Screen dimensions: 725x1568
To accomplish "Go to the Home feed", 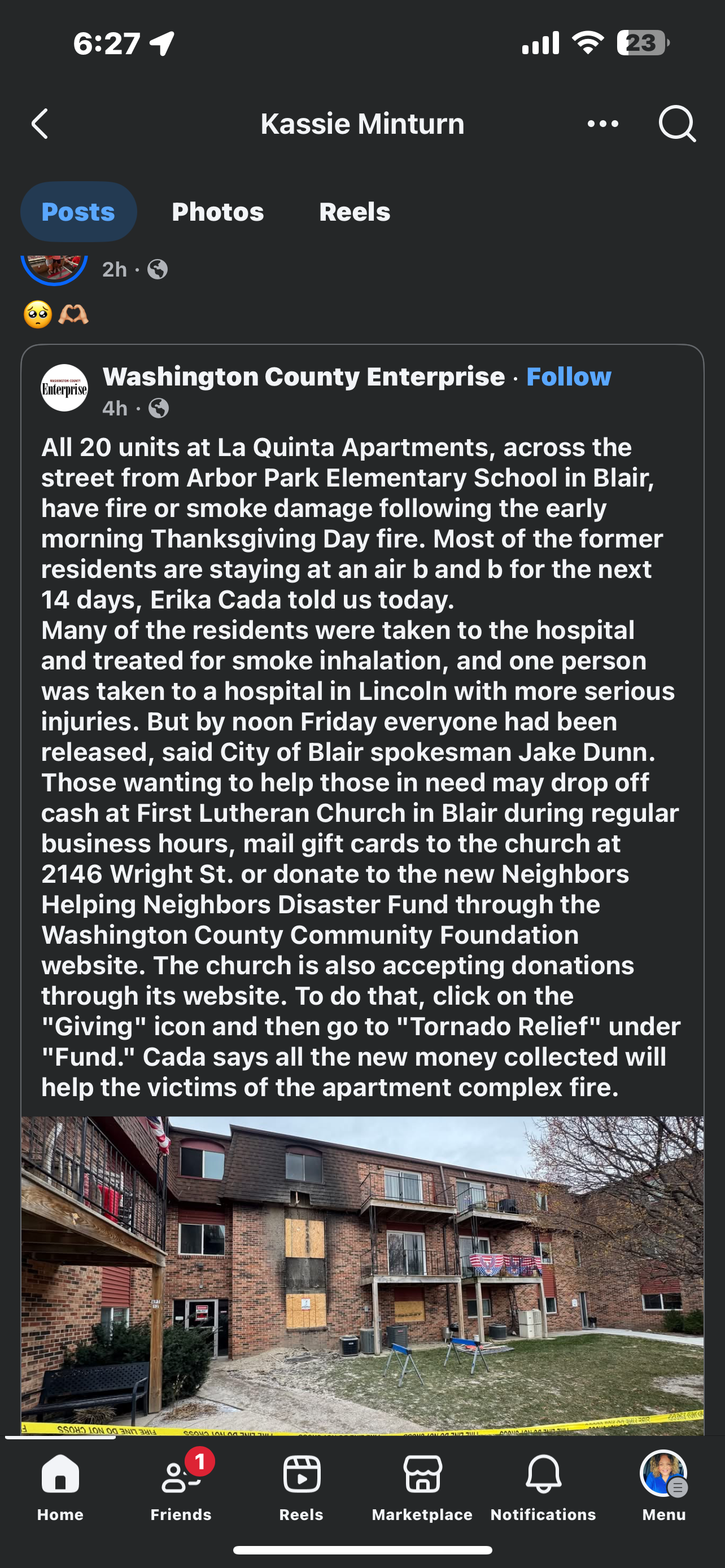I will click(60, 1485).
